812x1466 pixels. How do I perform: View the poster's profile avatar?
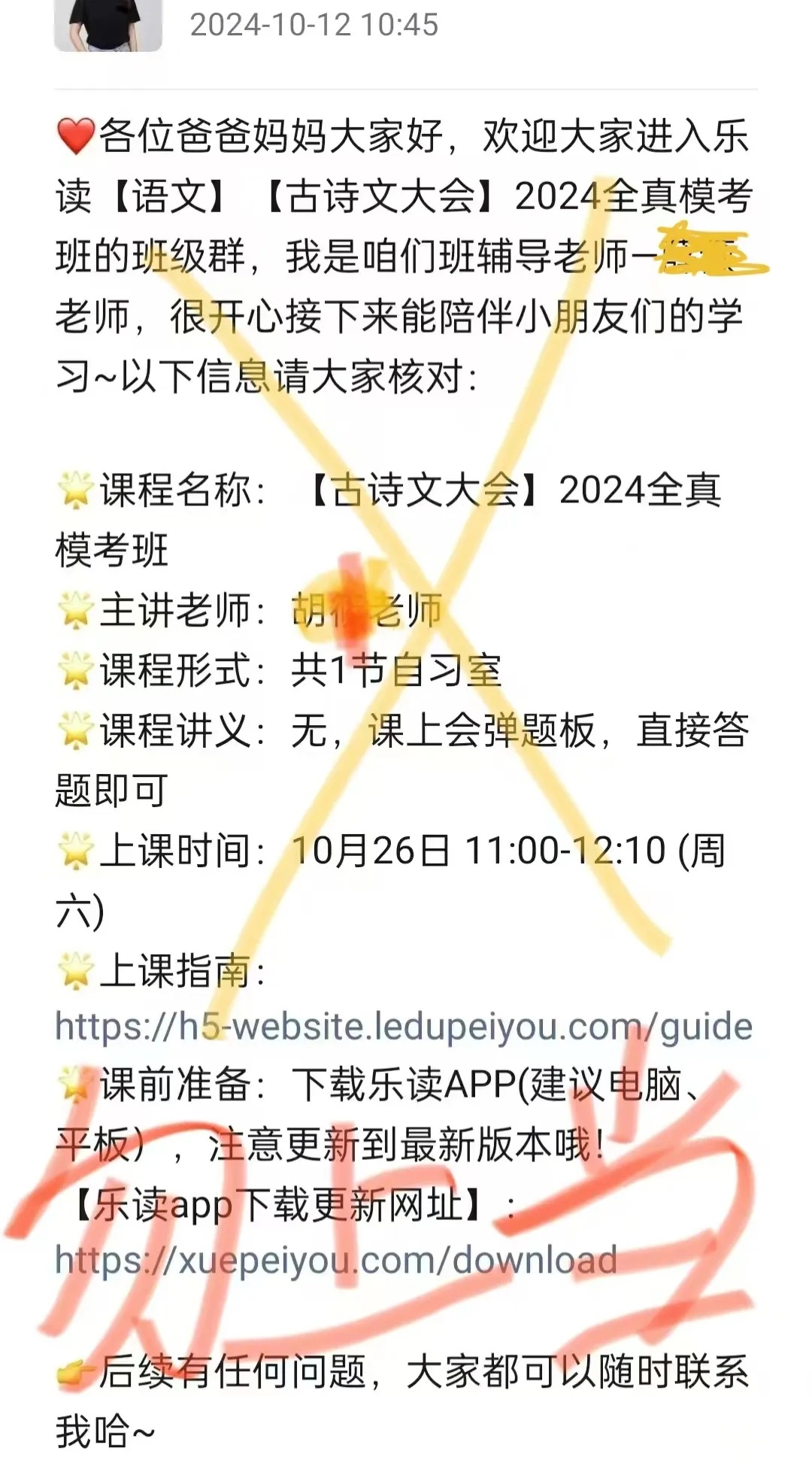[108, 24]
